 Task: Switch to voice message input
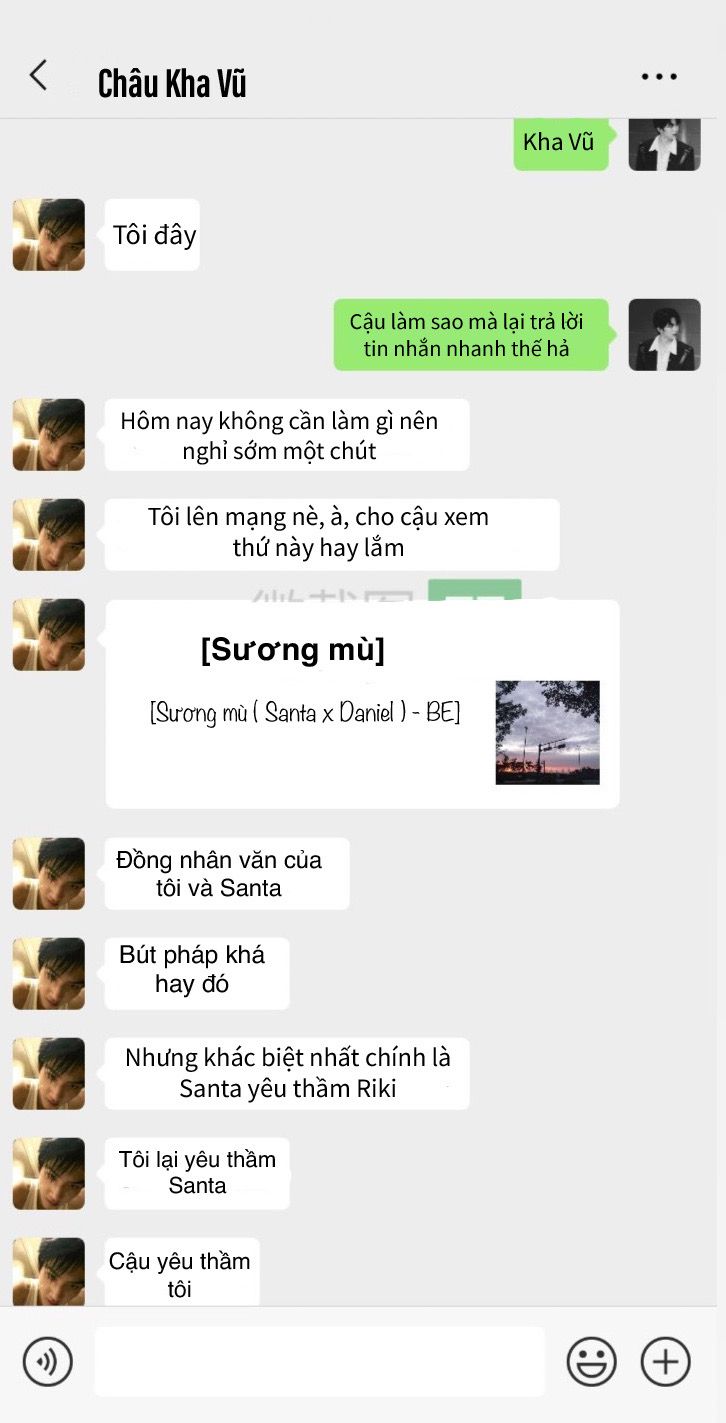coord(48,1361)
